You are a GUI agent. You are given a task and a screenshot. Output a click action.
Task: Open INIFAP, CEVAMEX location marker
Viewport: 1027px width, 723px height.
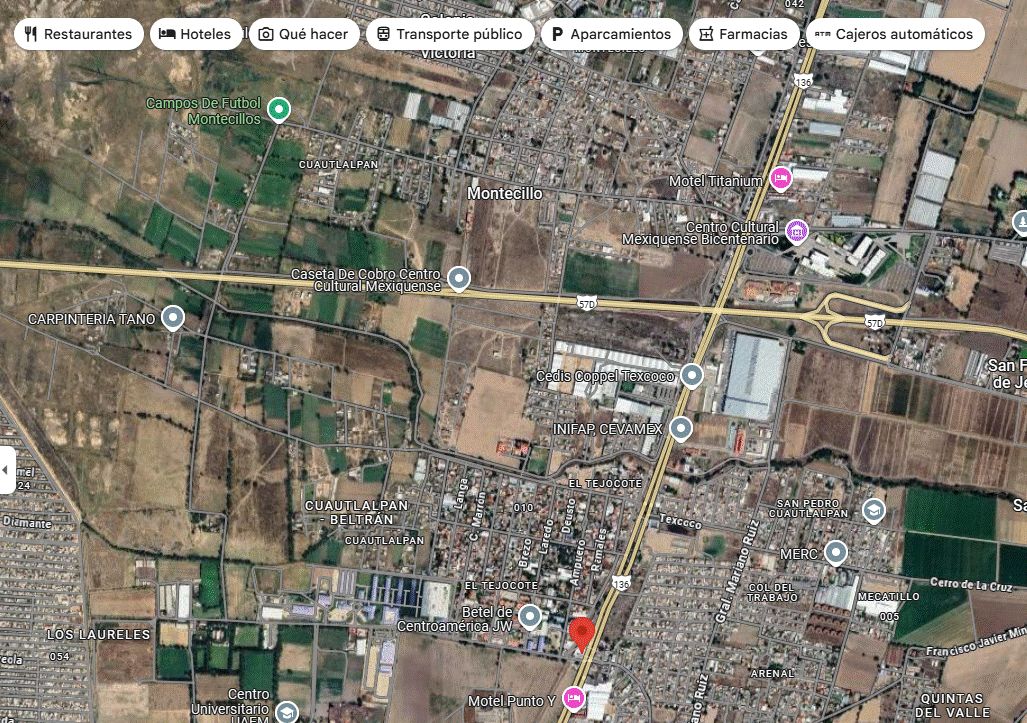tap(681, 428)
